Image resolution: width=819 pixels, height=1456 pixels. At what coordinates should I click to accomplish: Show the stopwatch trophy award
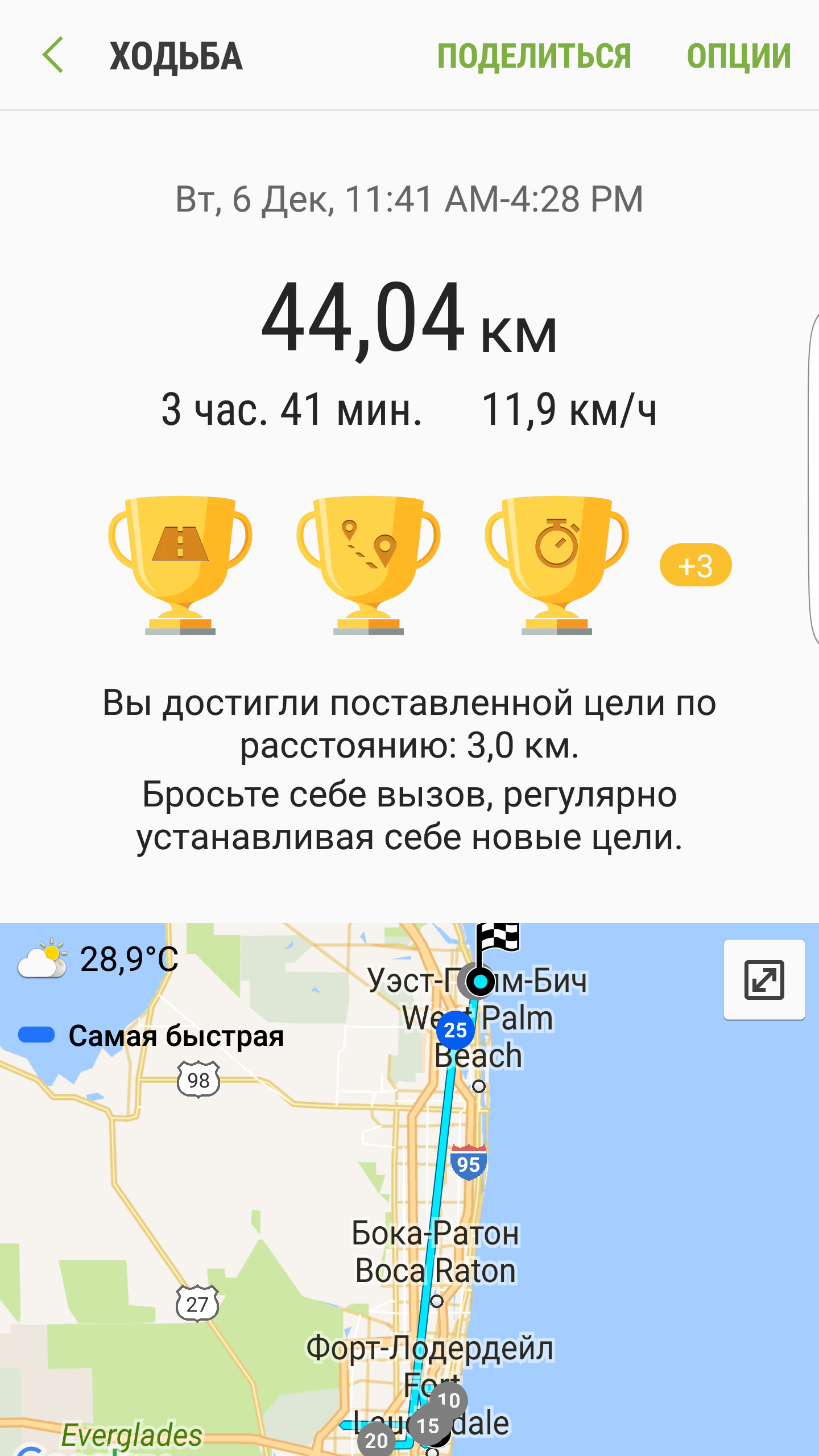pyautogui.click(x=556, y=563)
